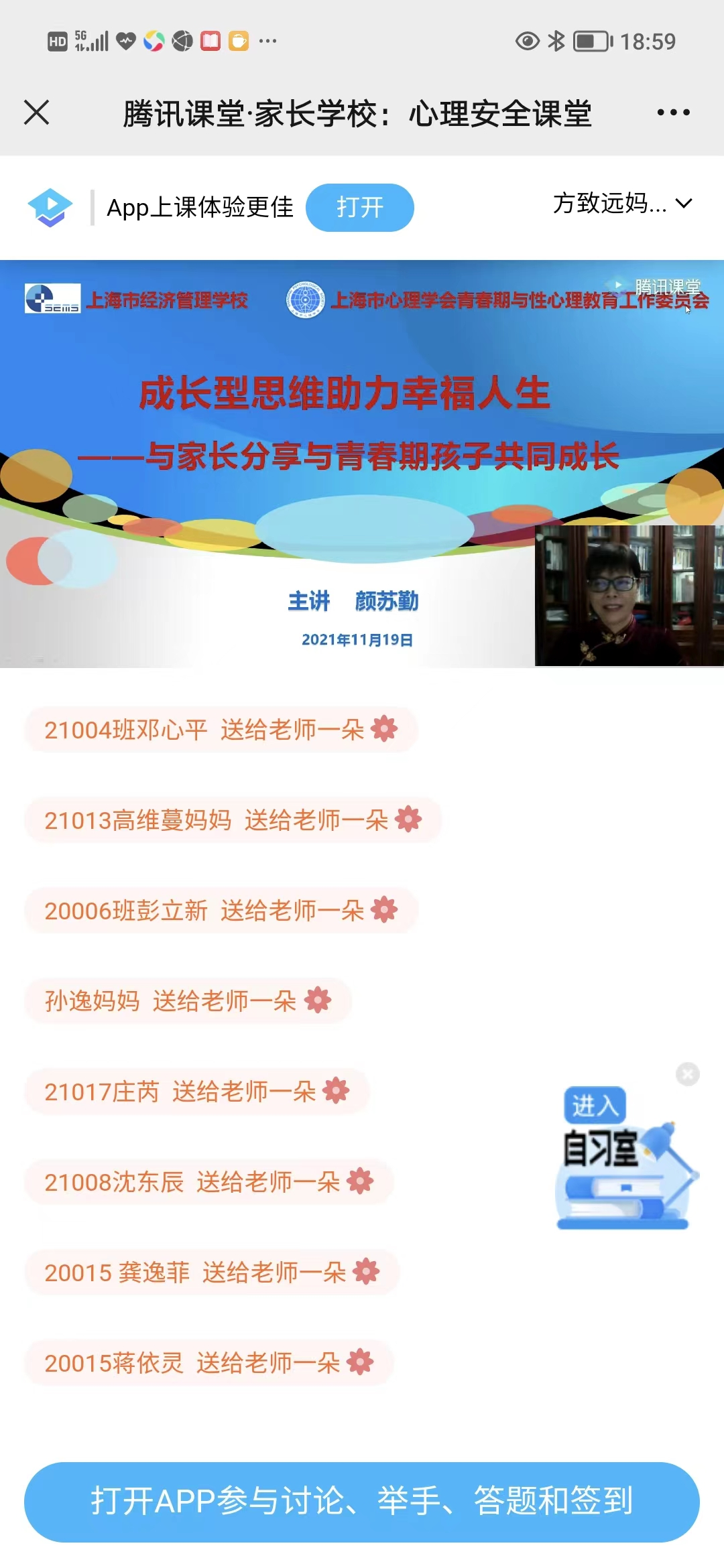Tap the live lecture video player

click(x=362, y=464)
